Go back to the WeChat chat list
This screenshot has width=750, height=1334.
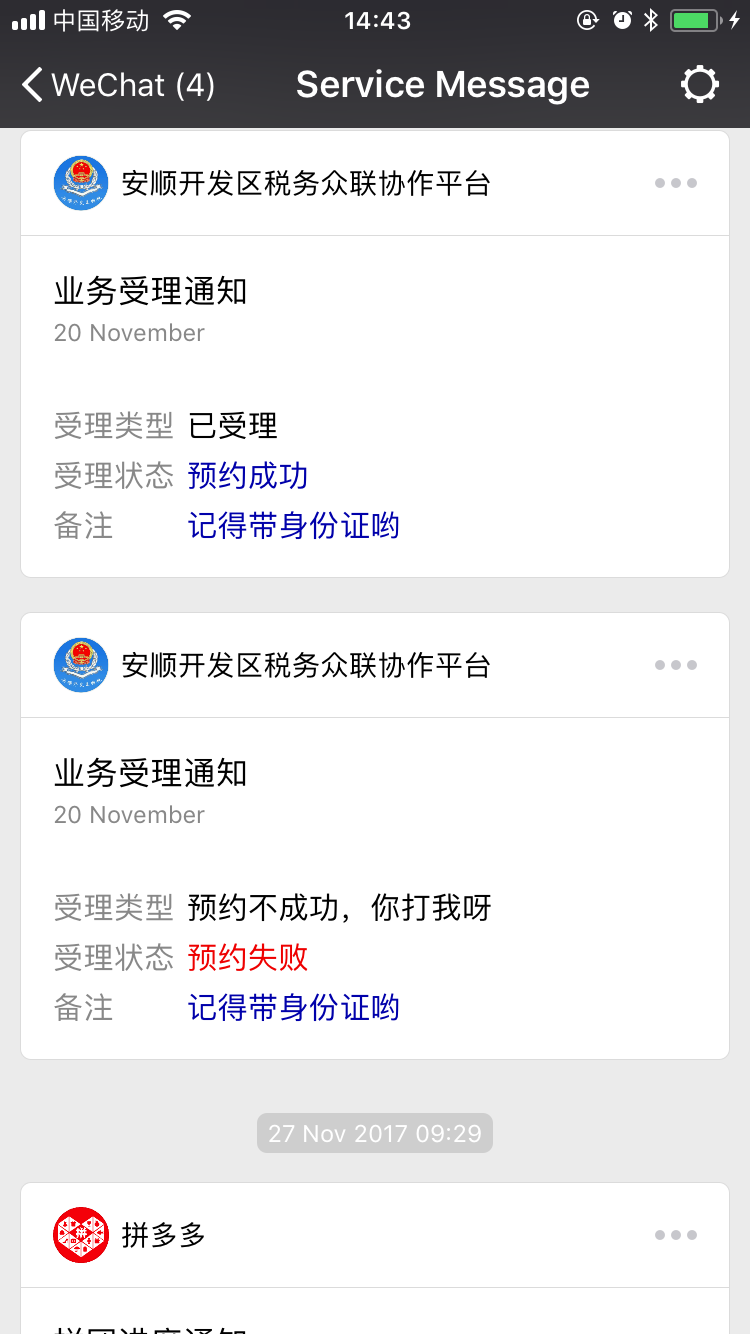(118, 85)
